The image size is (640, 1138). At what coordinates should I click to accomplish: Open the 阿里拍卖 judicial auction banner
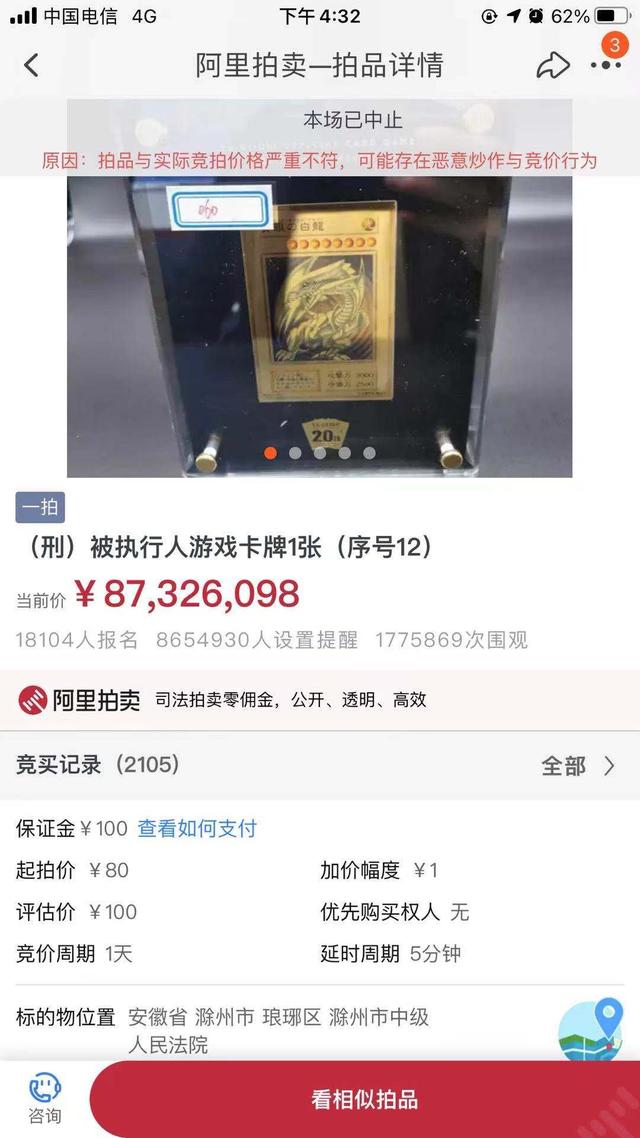pyautogui.click(x=320, y=700)
